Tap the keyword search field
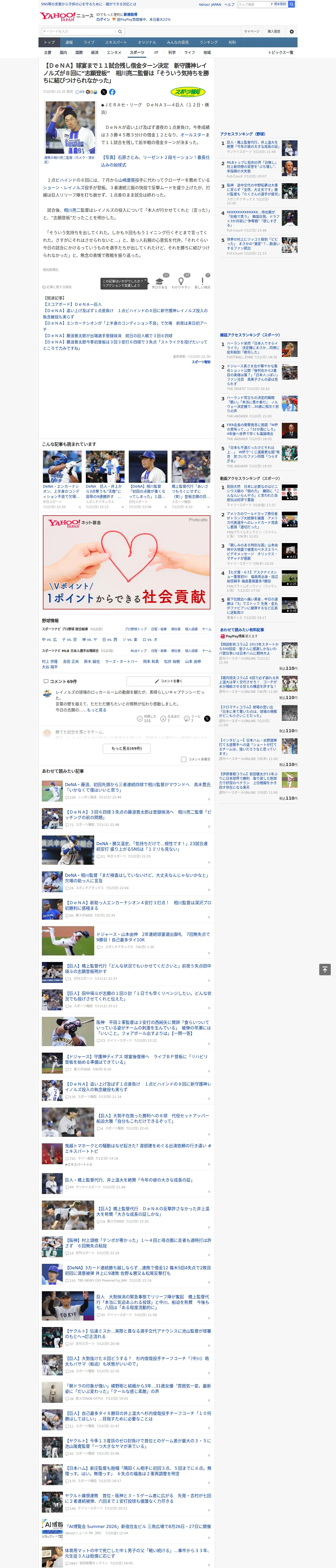 click(79, 32)
